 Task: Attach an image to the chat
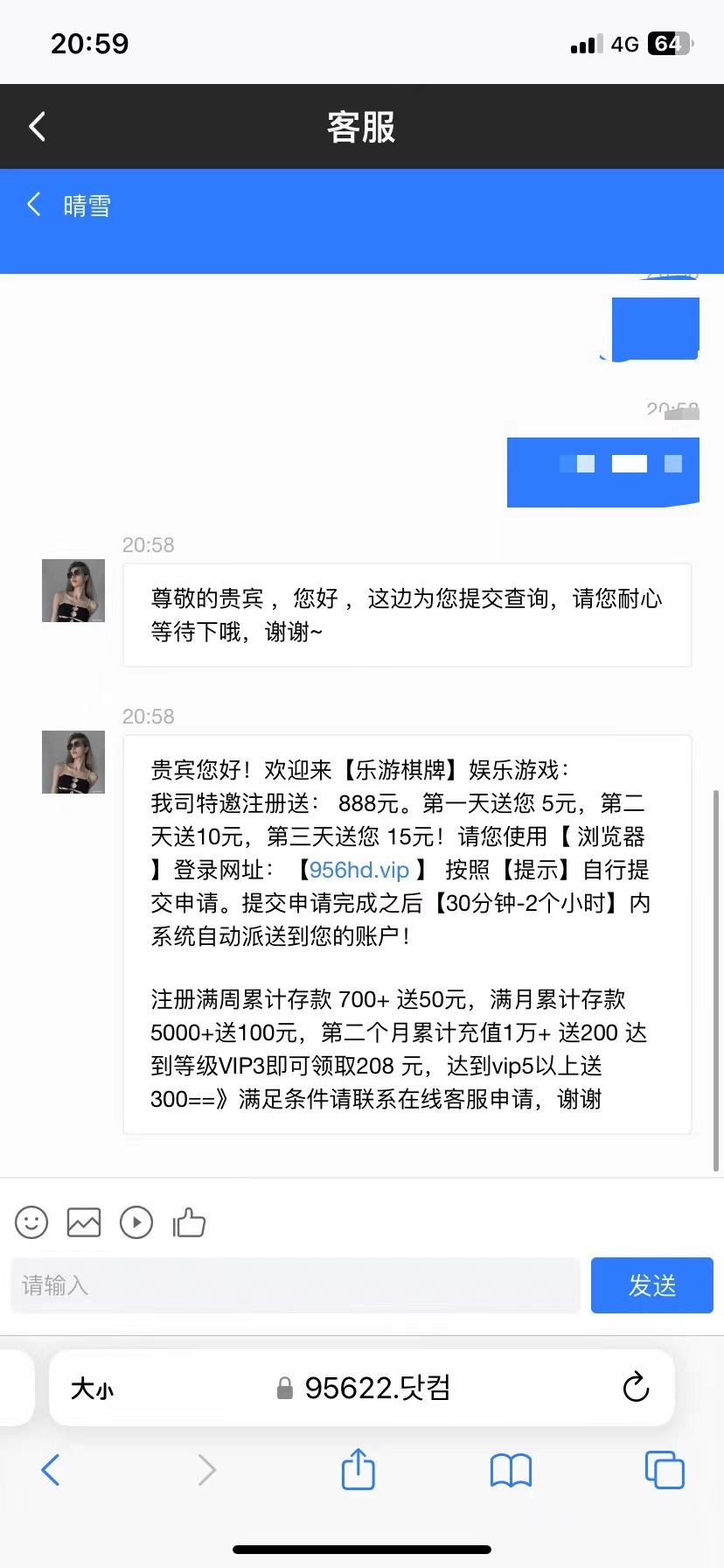click(84, 1222)
